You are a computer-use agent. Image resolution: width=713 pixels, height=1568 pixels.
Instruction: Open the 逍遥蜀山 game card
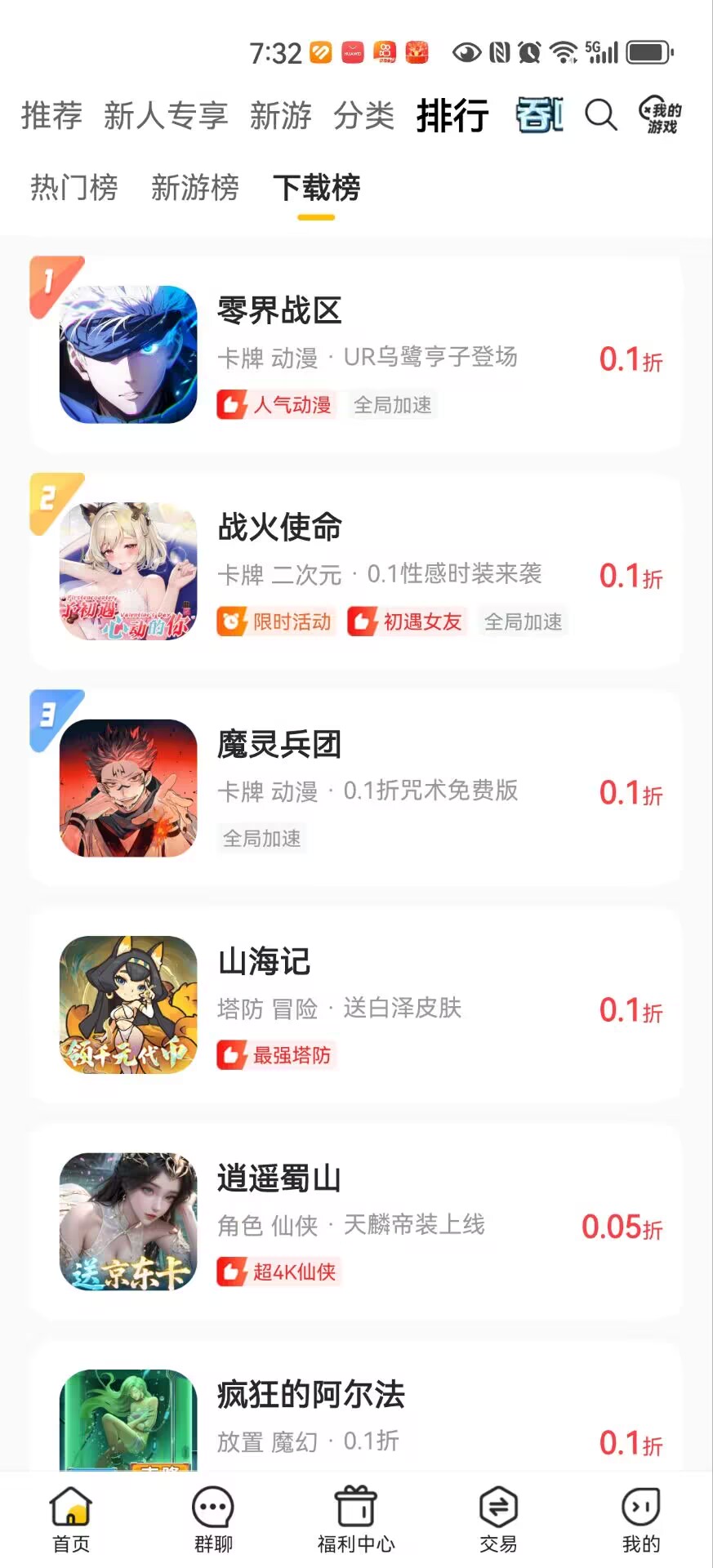356,1222
